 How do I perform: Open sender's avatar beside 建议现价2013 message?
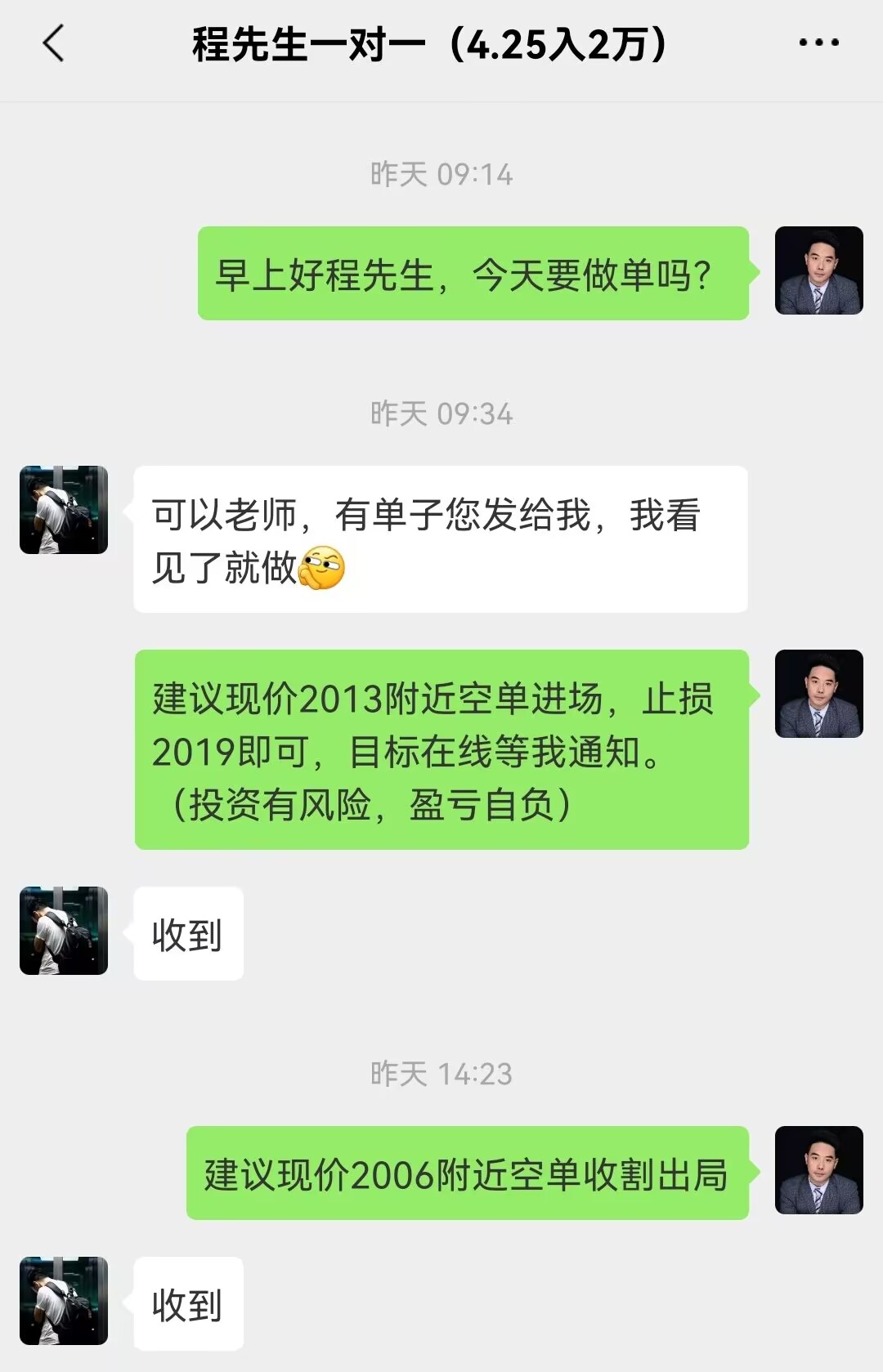coord(818,694)
